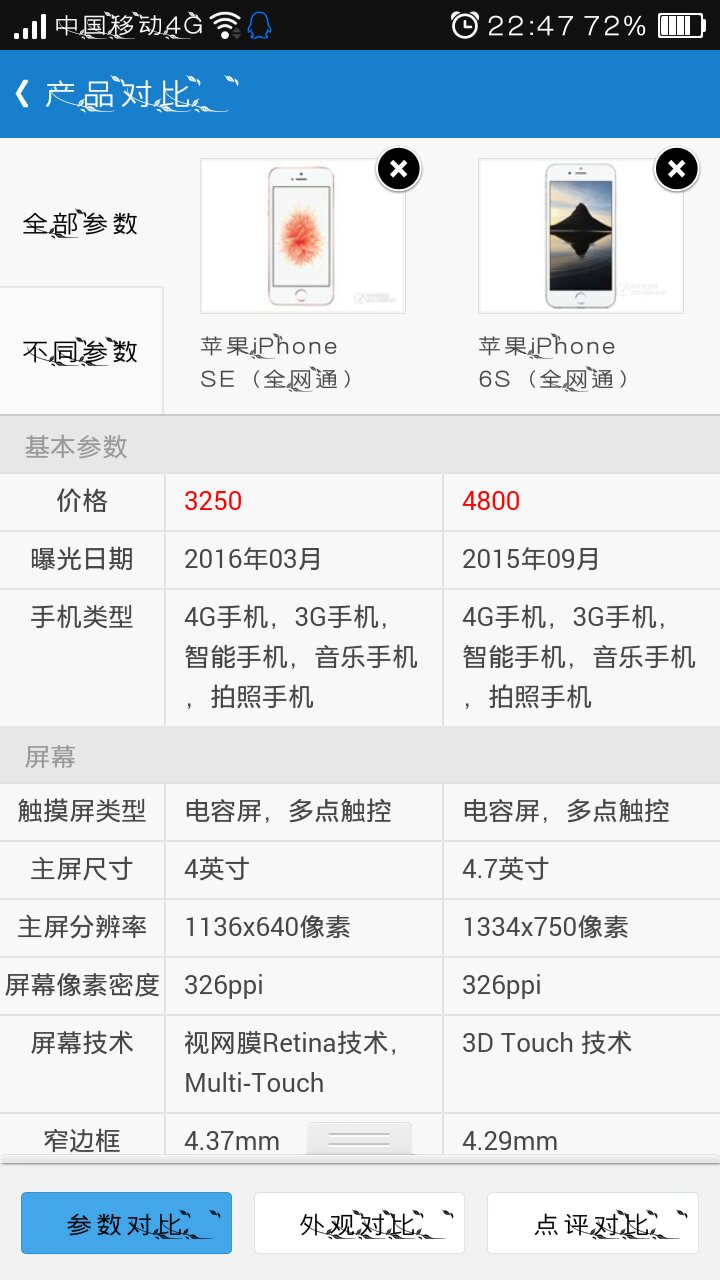Open the iPhone SE product image
Image resolution: width=720 pixels, height=1280 pixels.
tap(302, 236)
